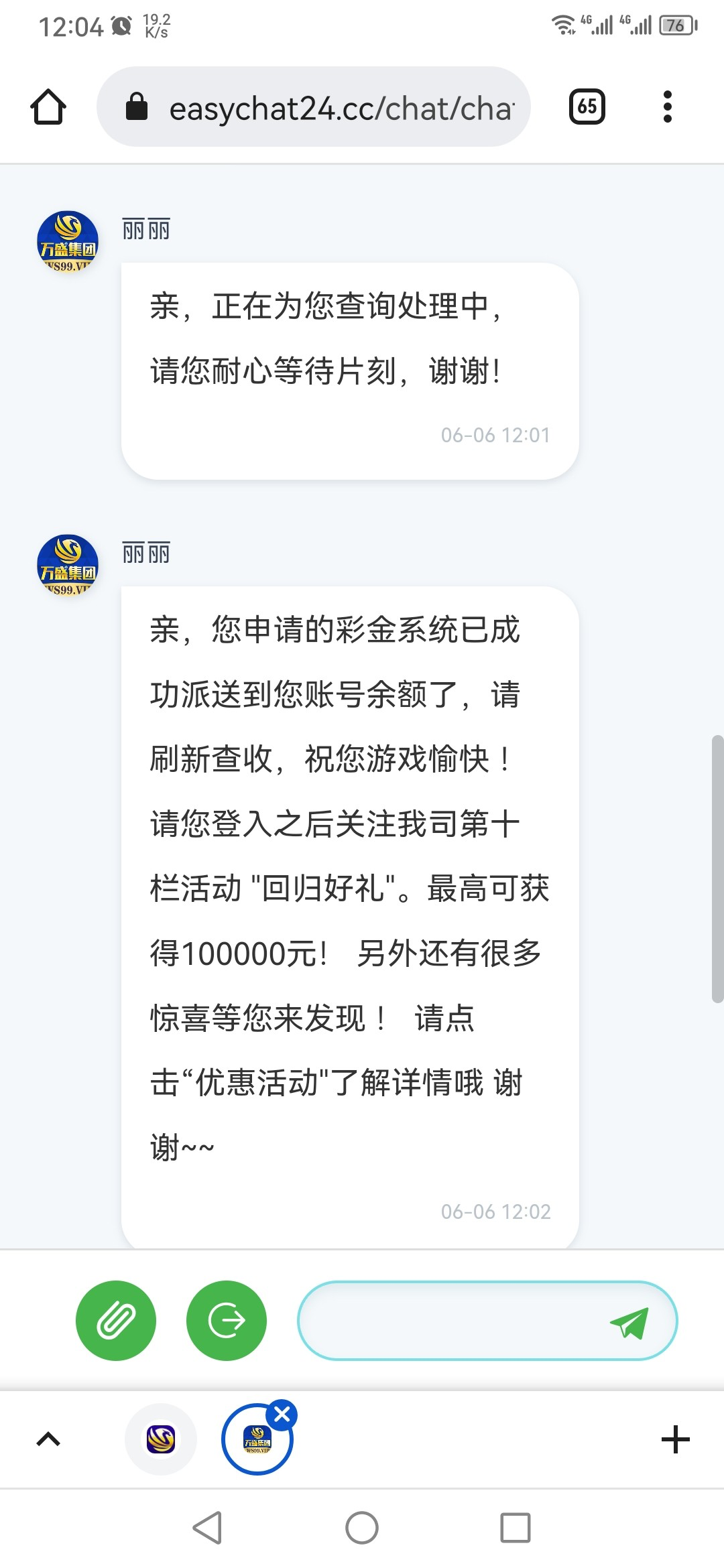Send the message with the paper plane

point(629,1322)
